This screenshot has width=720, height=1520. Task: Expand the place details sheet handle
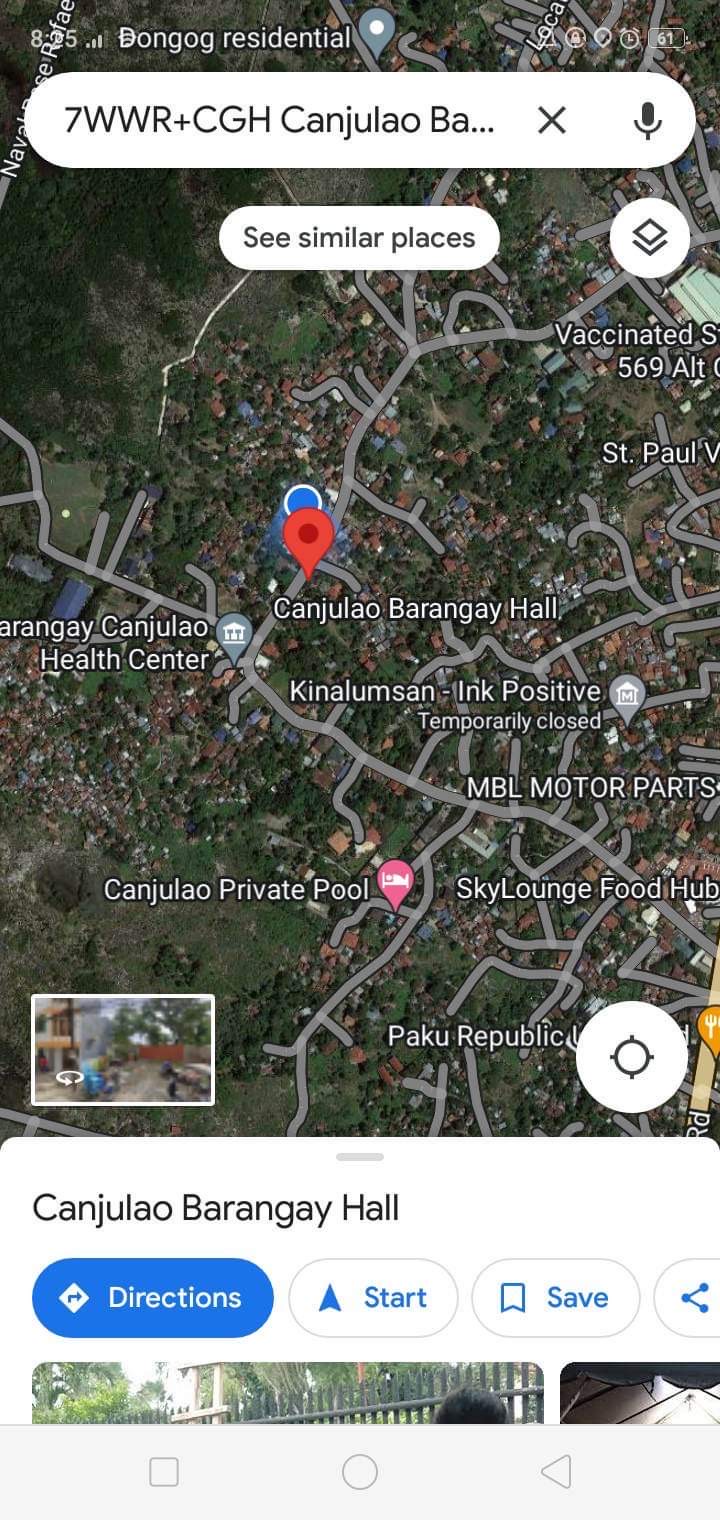[360, 1157]
